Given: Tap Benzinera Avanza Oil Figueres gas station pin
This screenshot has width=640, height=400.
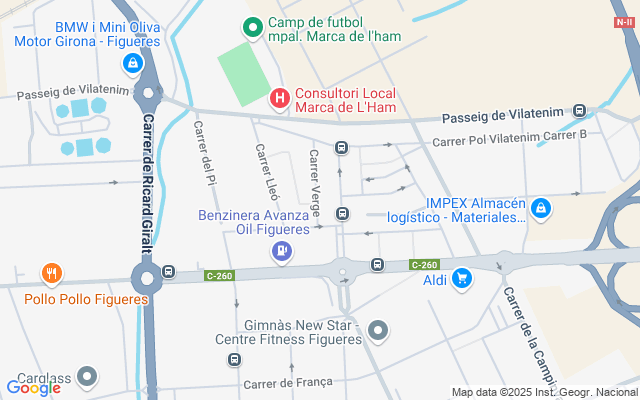Looking at the screenshot, I should coord(283,251).
